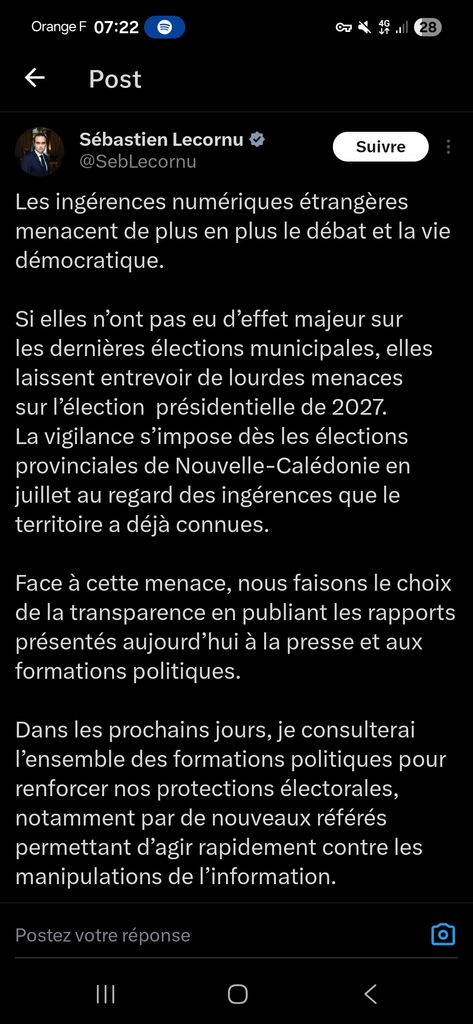The width and height of the screenshot is (473, 1024).
Task: Open Sébastien Lecornu's profile picture
Action: 39,152
